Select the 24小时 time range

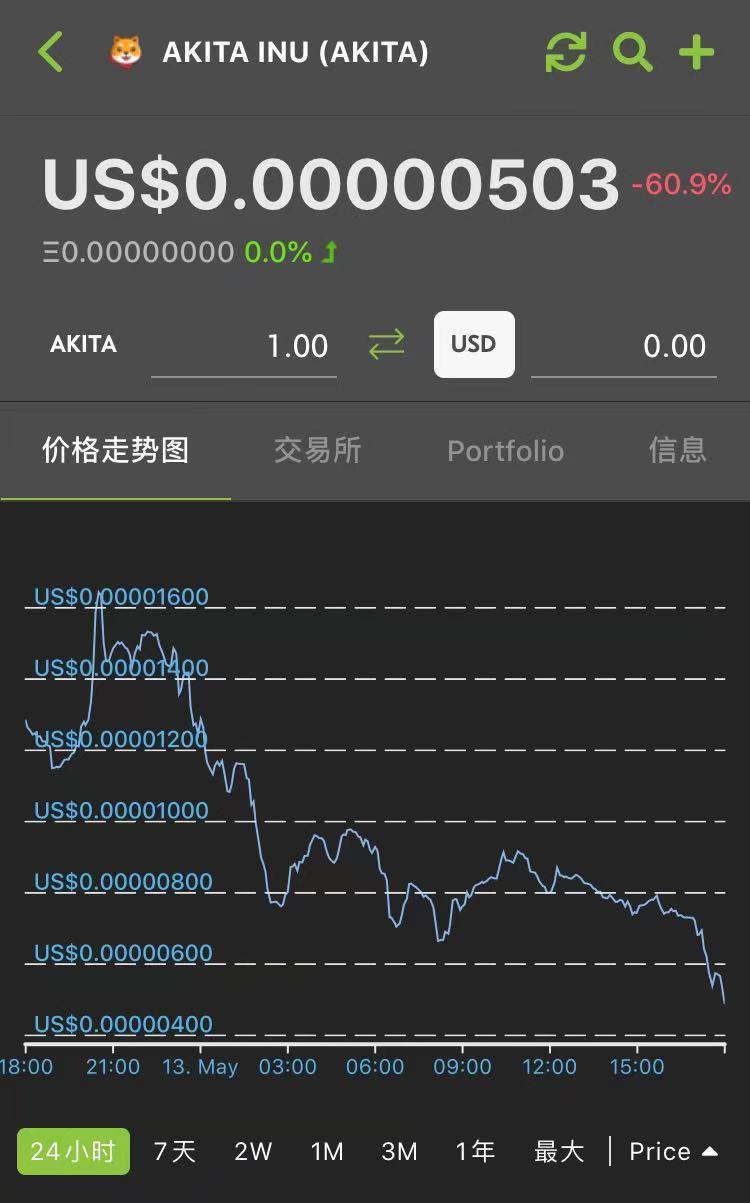coord(72,1151)
